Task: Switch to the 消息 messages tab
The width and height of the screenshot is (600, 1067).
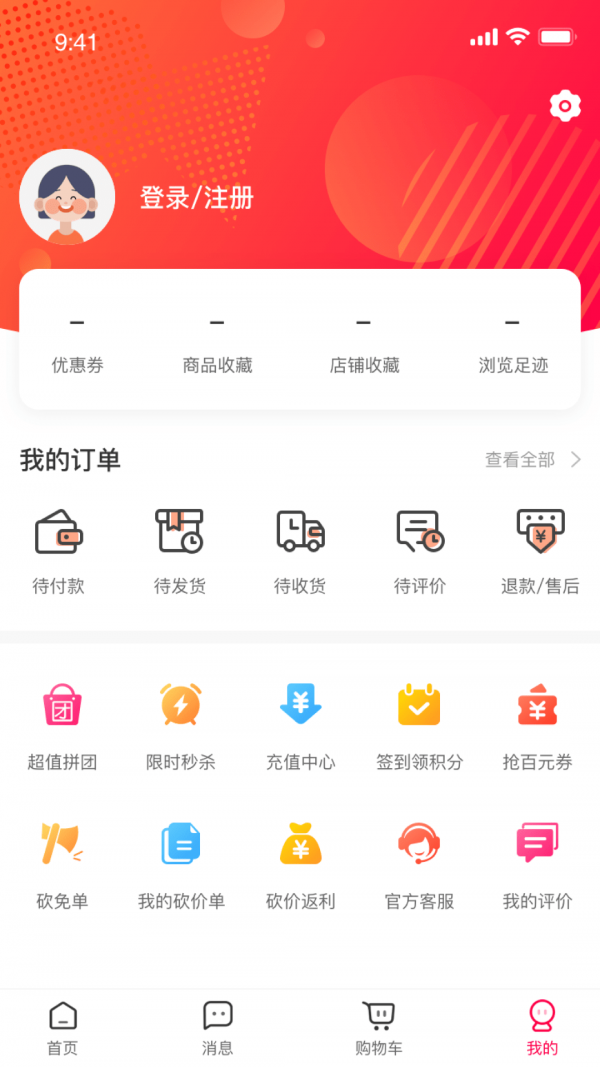Action: [x=217, y=1028]
